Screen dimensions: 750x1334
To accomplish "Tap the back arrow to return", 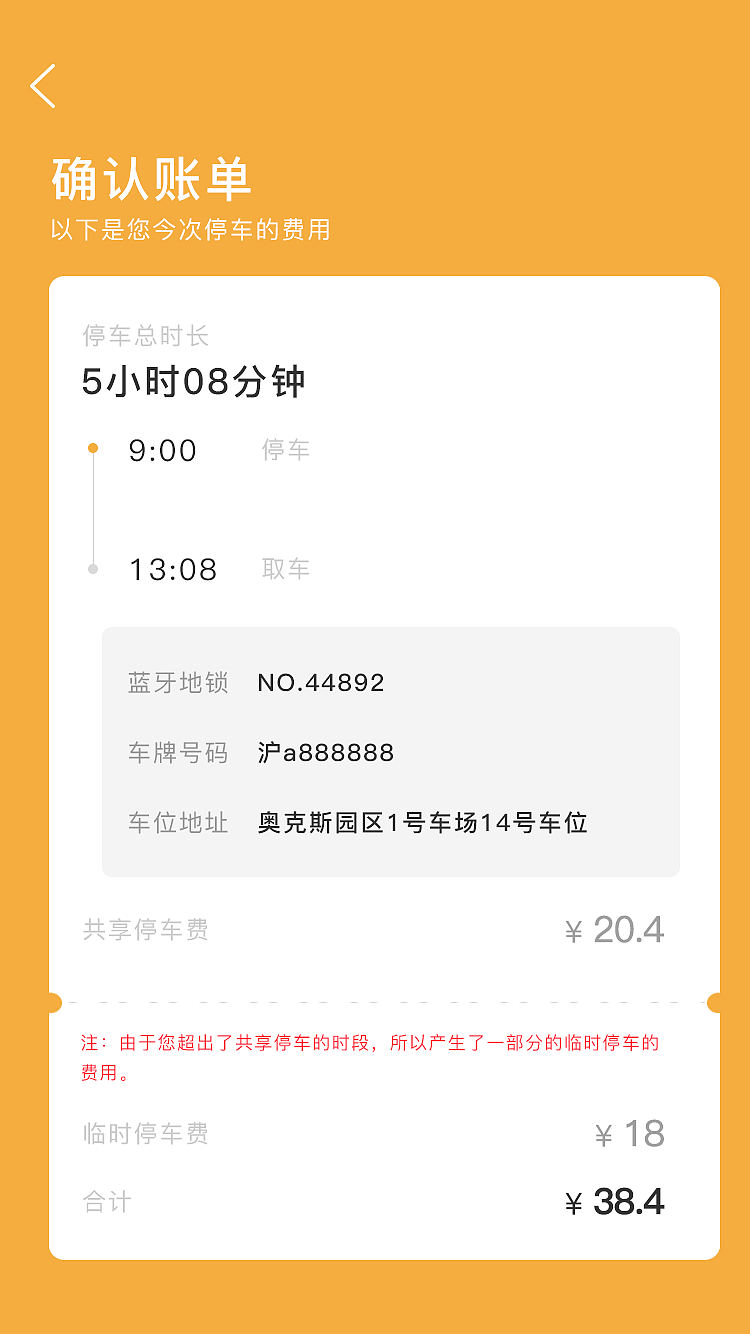I will [43, 87].
